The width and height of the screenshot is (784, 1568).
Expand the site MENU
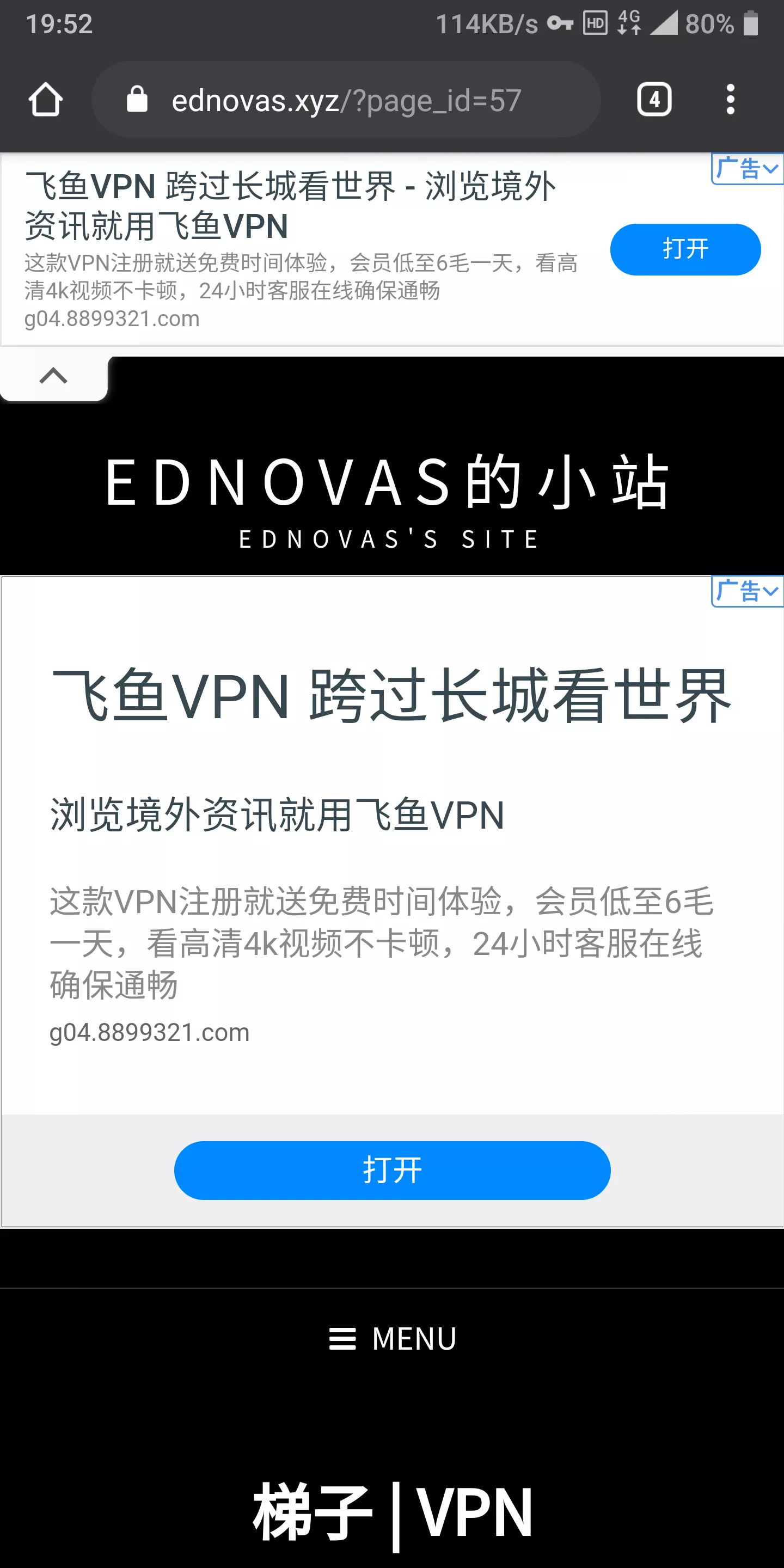tap(392, 1339)
